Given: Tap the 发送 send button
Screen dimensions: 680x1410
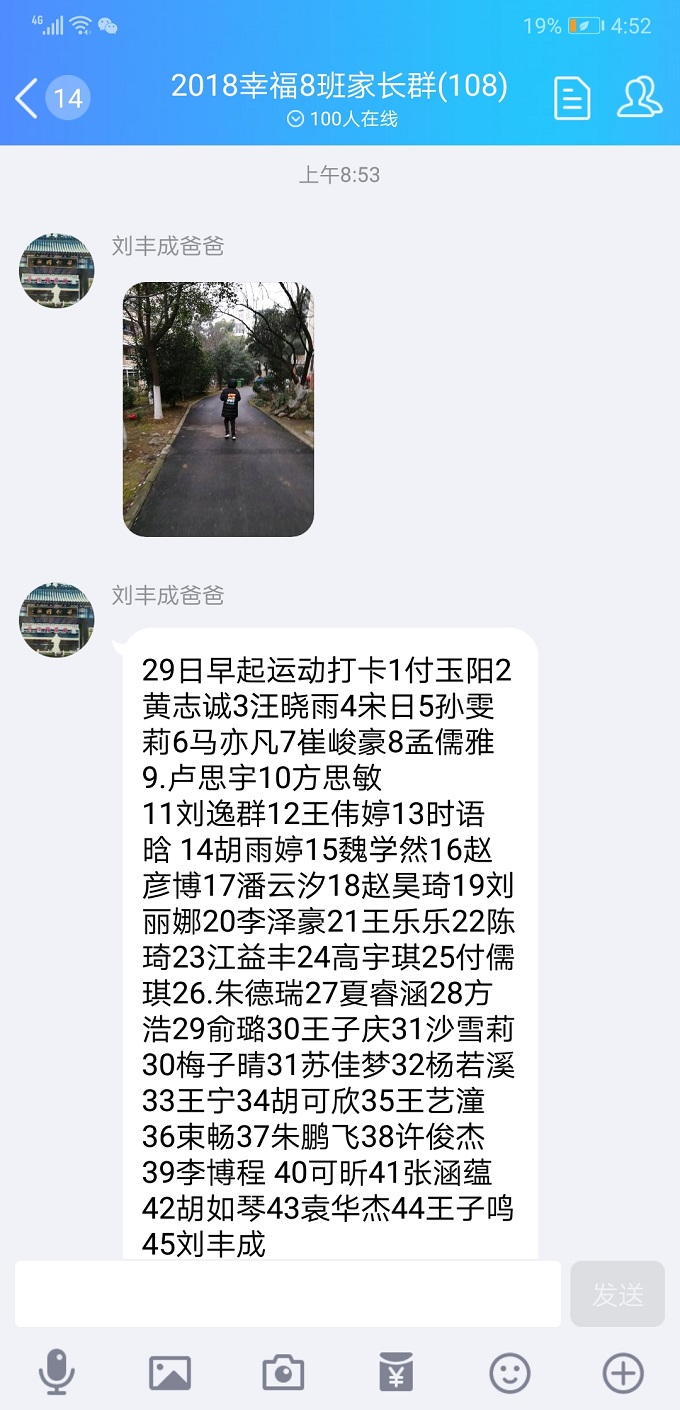Looking at the screenshot, I should click(617, 1294).
